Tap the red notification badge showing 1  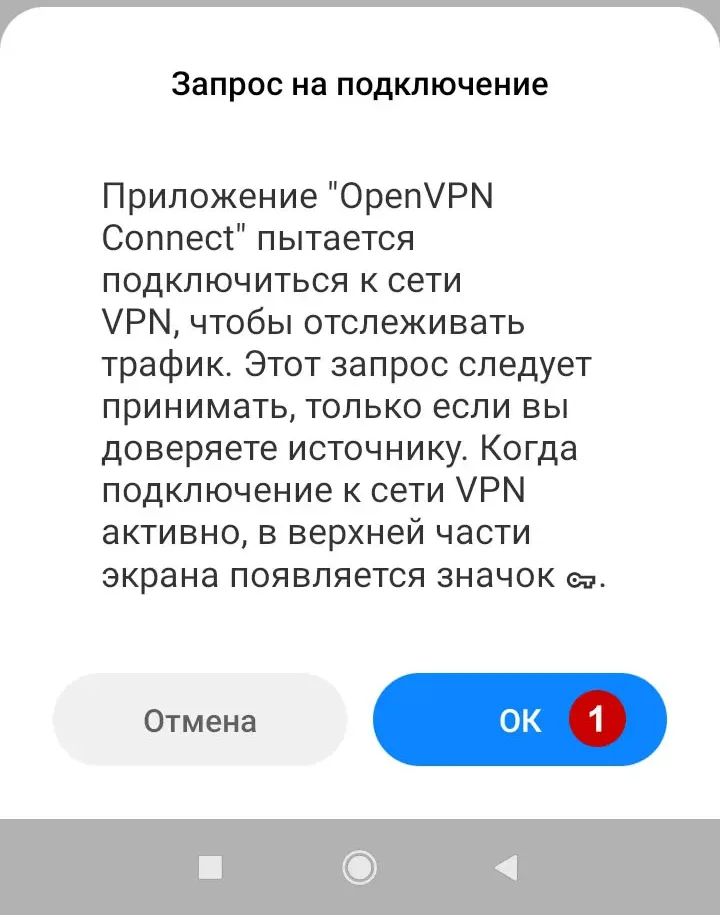[598, 718]
